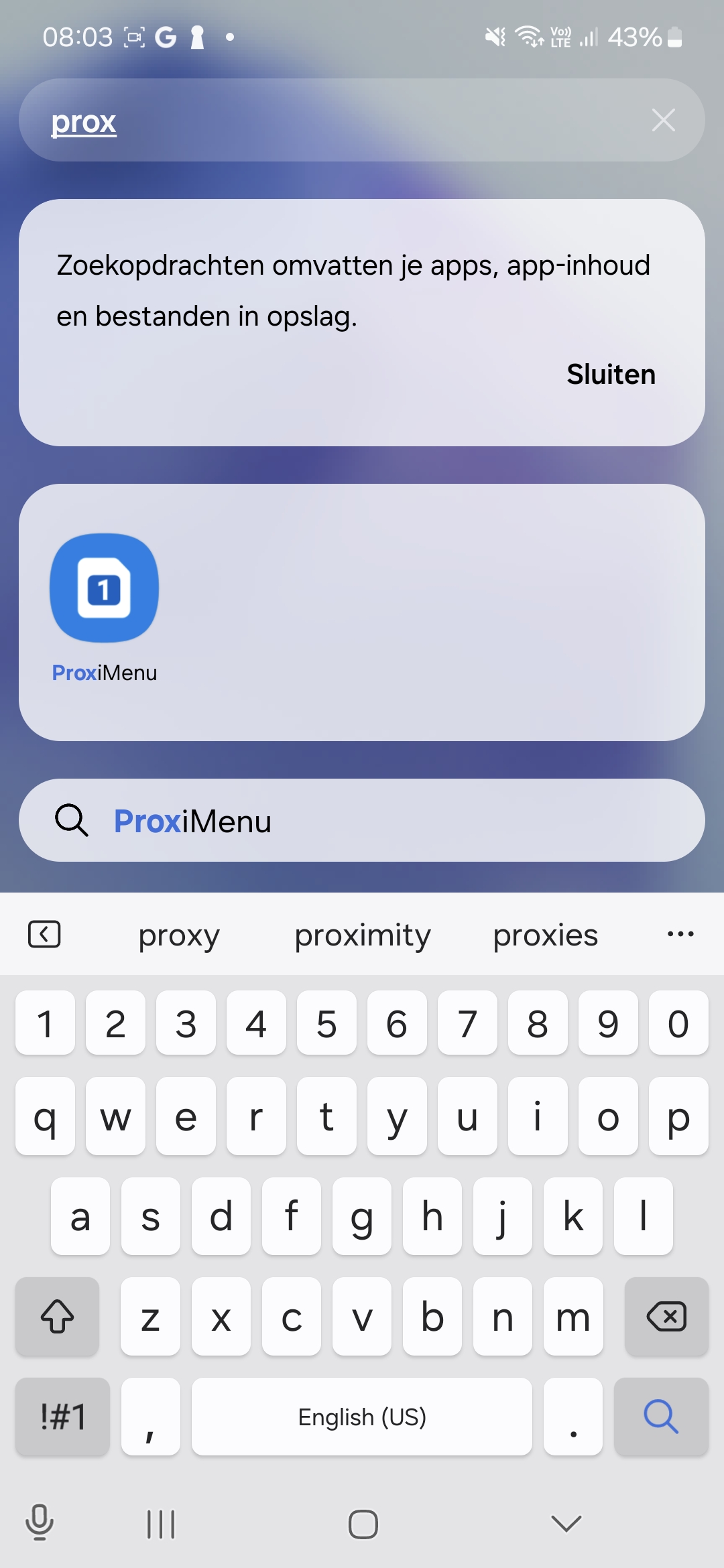Dismiss the search info card with Sluiten
Viewport: 724px width, 1568px height.
click(x=611, y=375)
